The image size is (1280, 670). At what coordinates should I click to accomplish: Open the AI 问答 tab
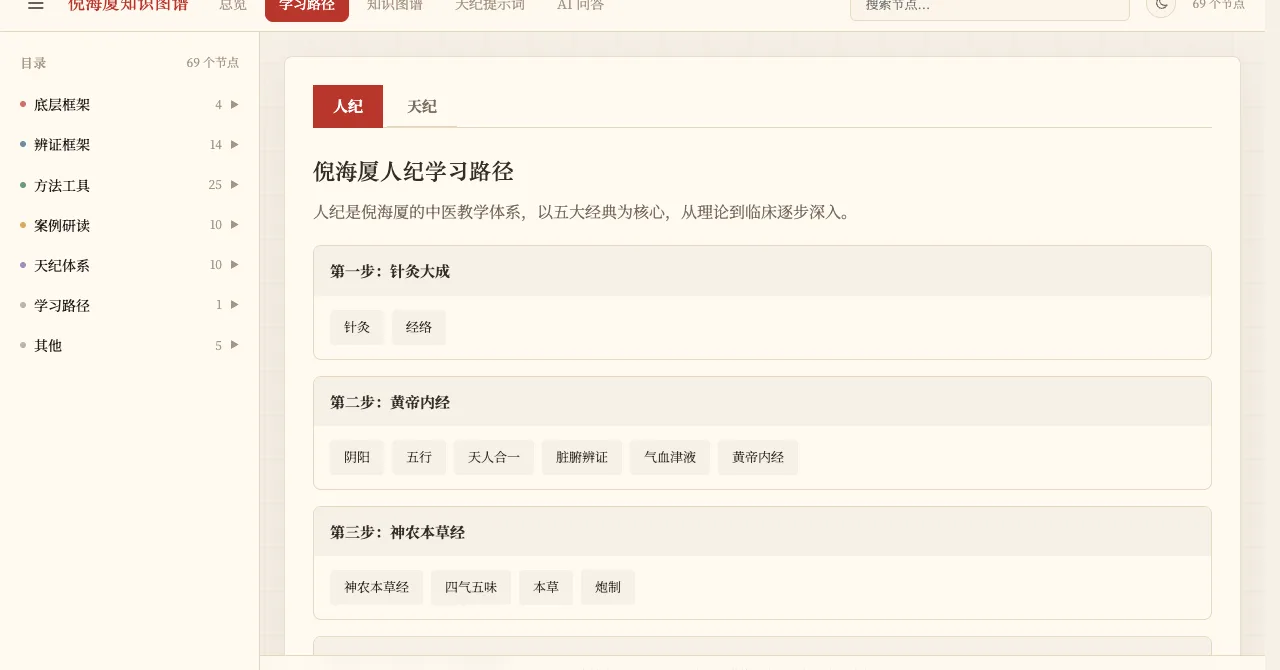580,5
